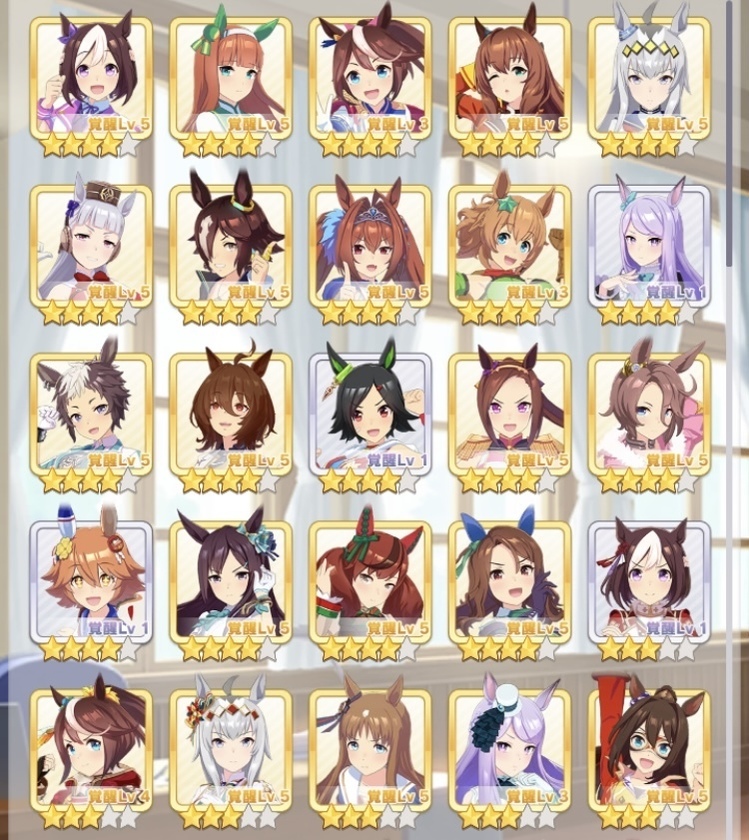Select the wavy brown-haired character in pink frills
This screenshot has height=840, width=749.
point(649,412)
